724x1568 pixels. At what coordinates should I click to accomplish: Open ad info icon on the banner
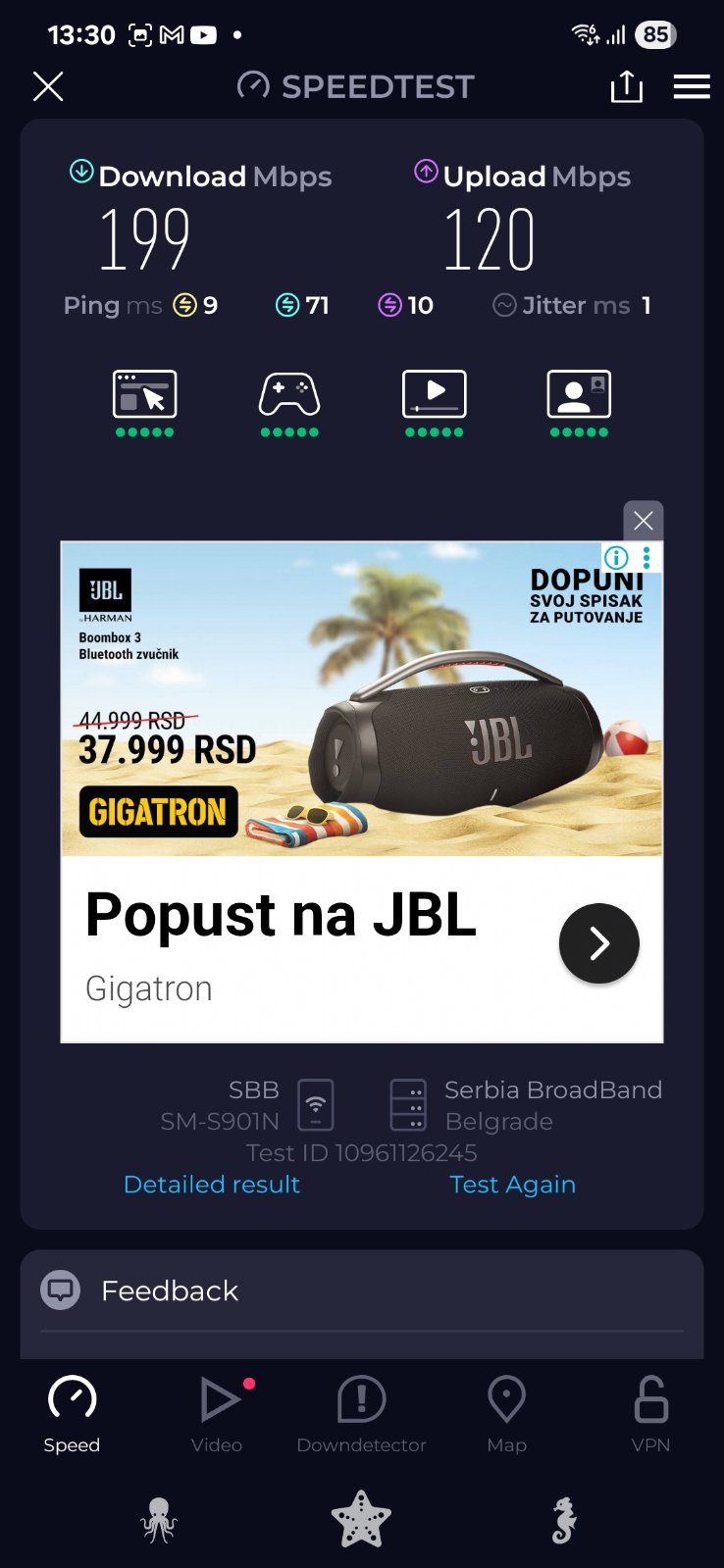coord(616,558)
